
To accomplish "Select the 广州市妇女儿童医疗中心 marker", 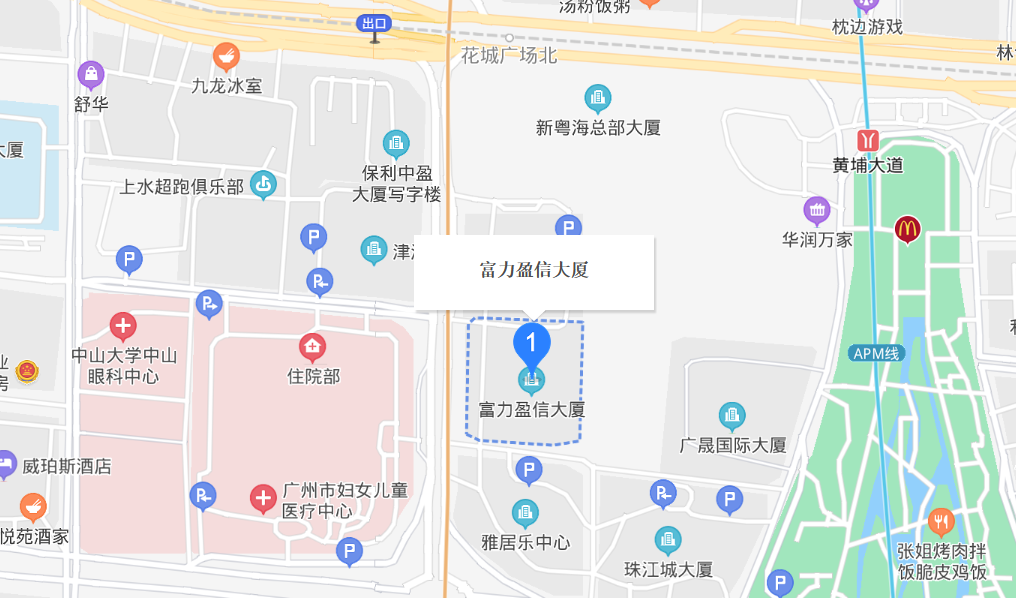I will click(x=263, y=497).
